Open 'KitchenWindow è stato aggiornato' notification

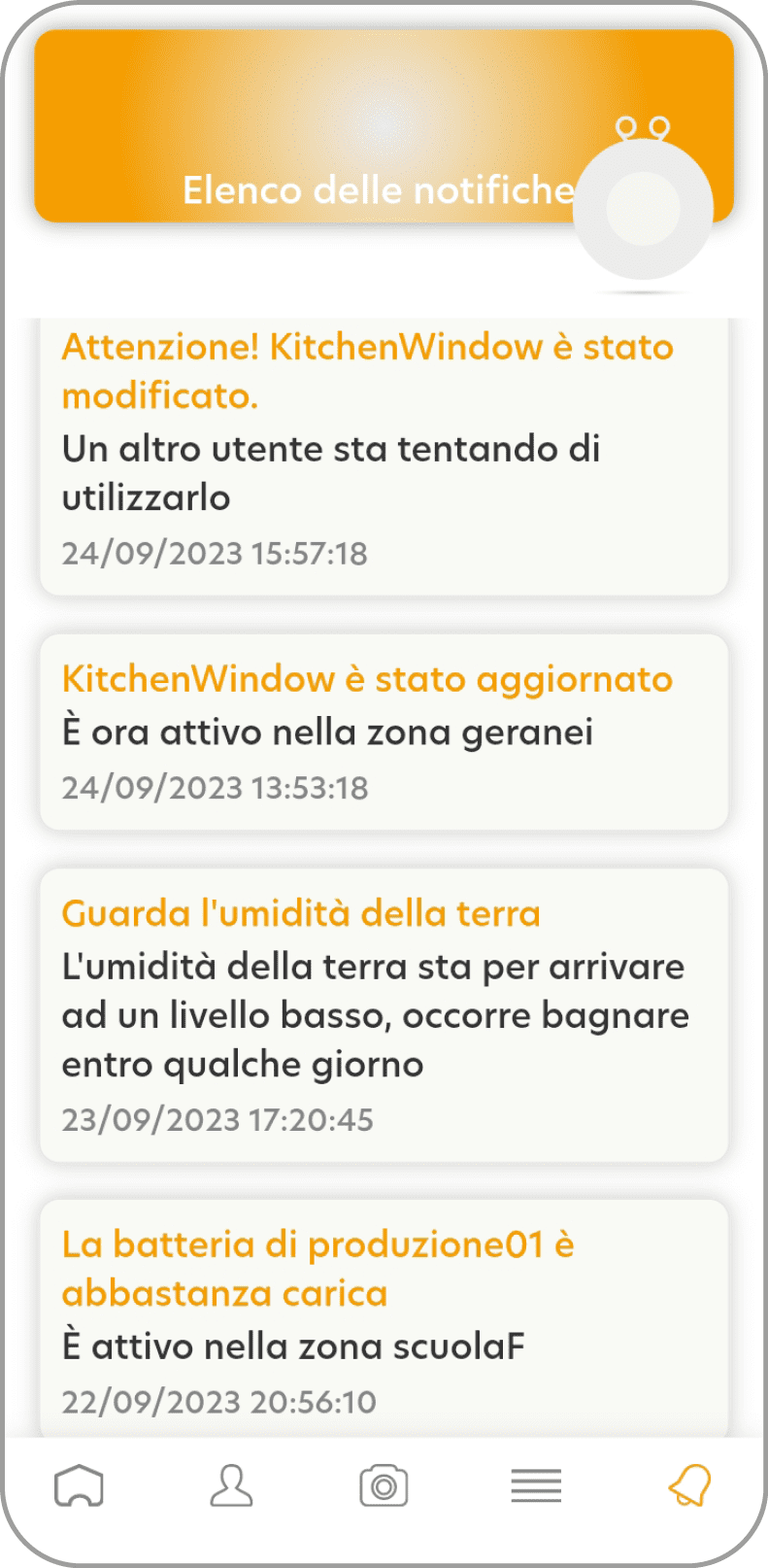click(384, 733)
